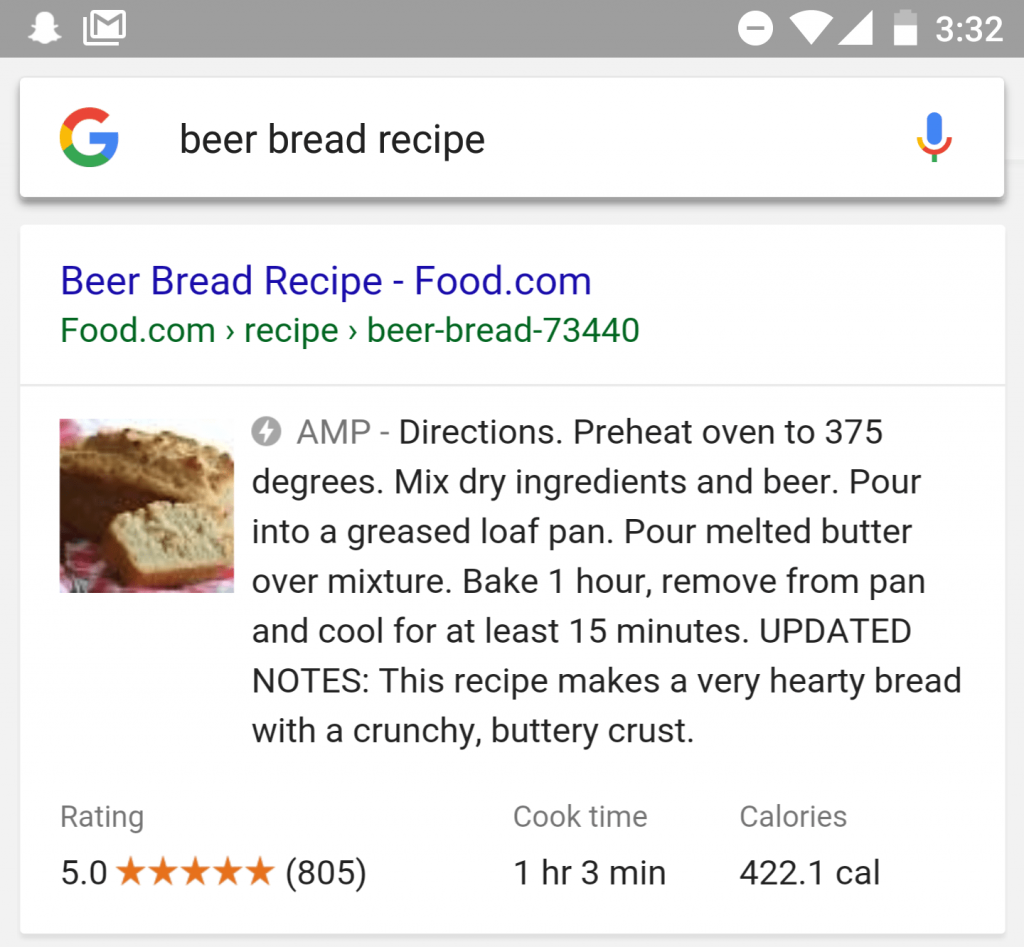Start voice search with the microphone
1024x947 pixels.
coord(934,138)
